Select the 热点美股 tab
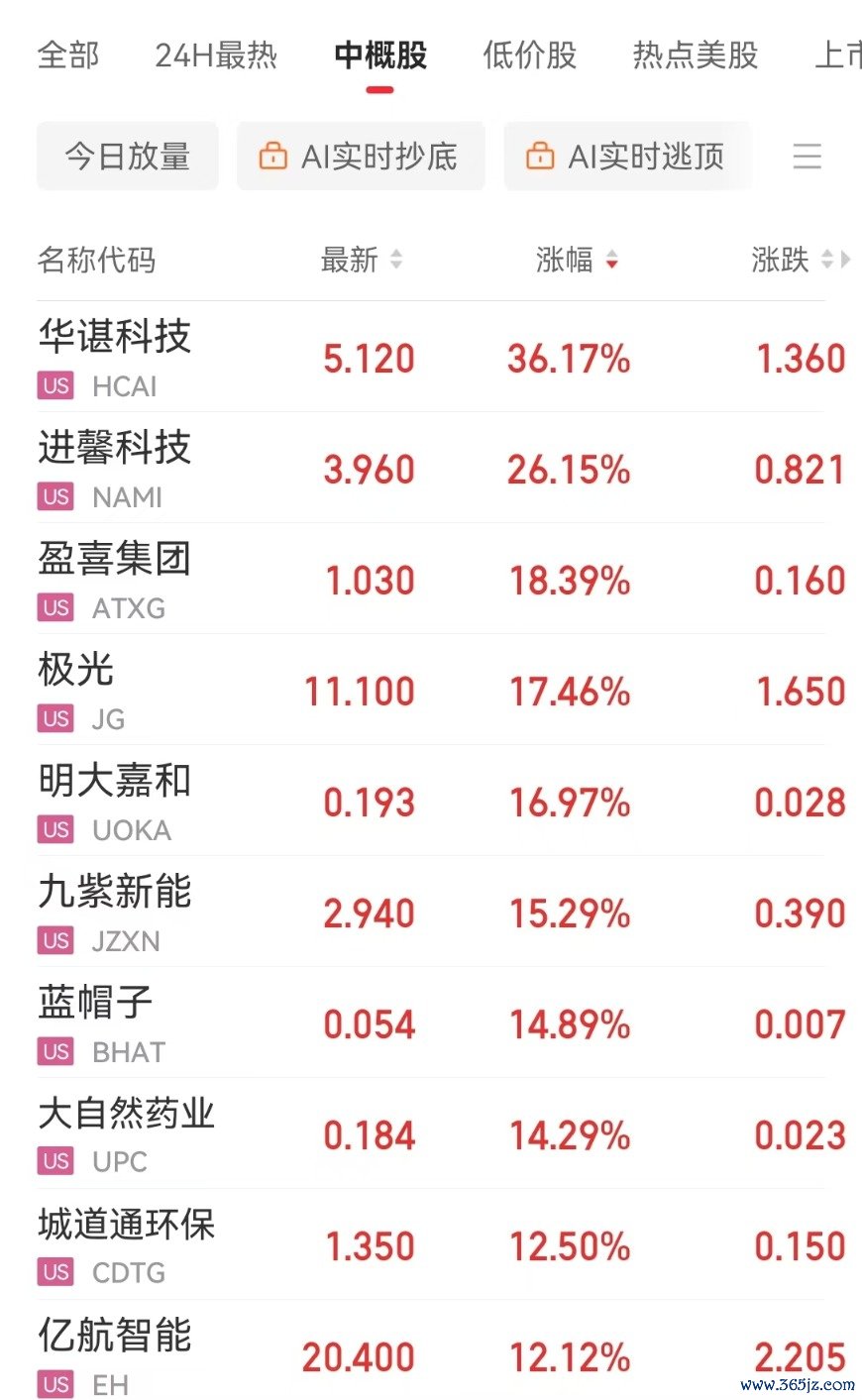The image size is (862, 1400). pos(696,54)
